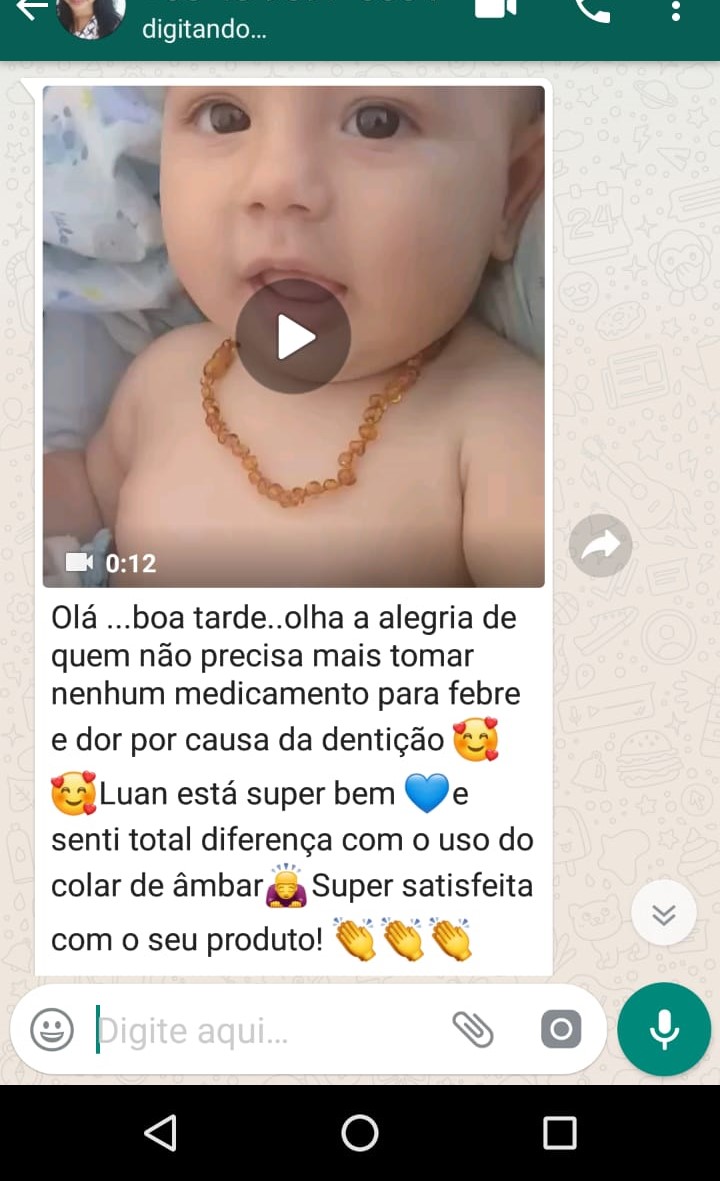
Task: Record a voice message
Action: [x=664, y=1029]
